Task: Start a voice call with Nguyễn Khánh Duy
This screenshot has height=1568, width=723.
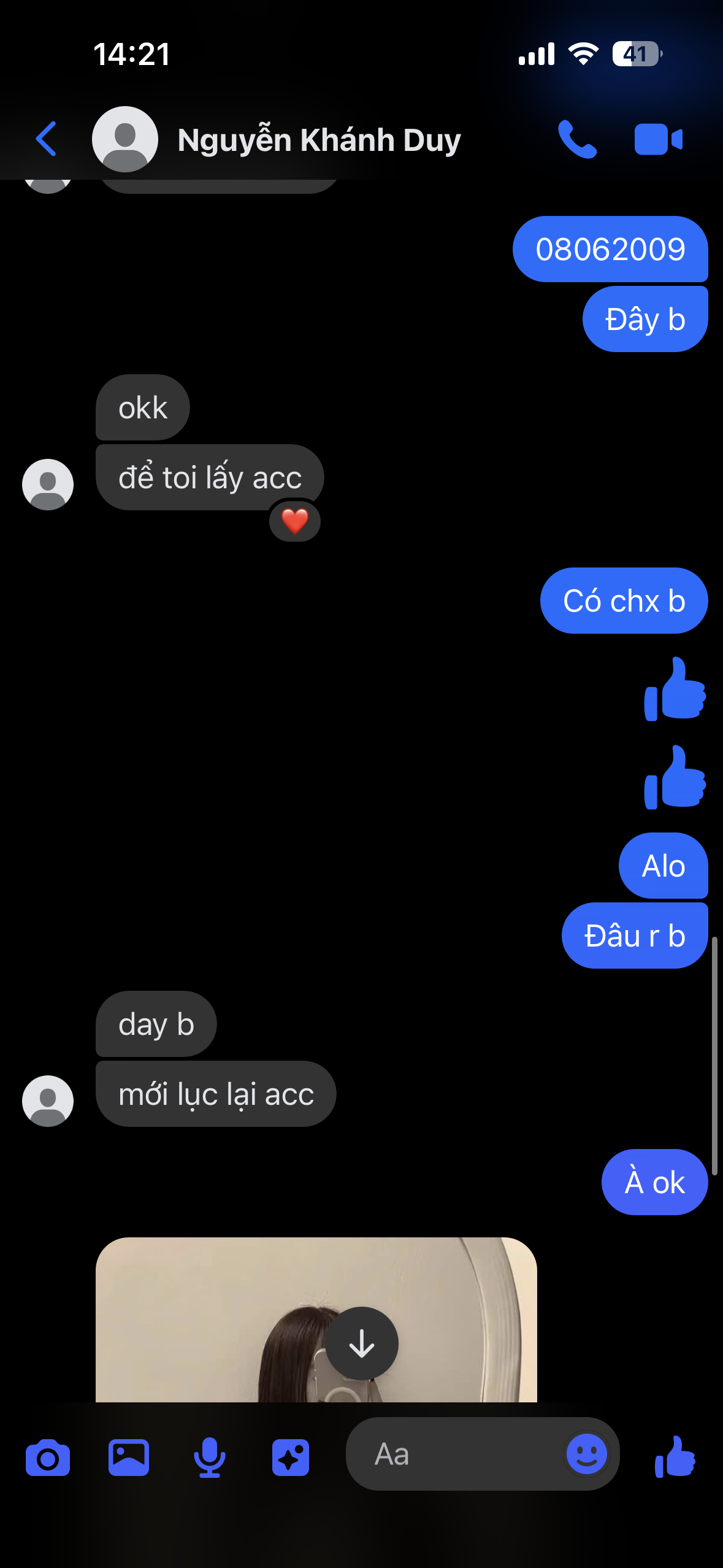Action: pos(576,140)
